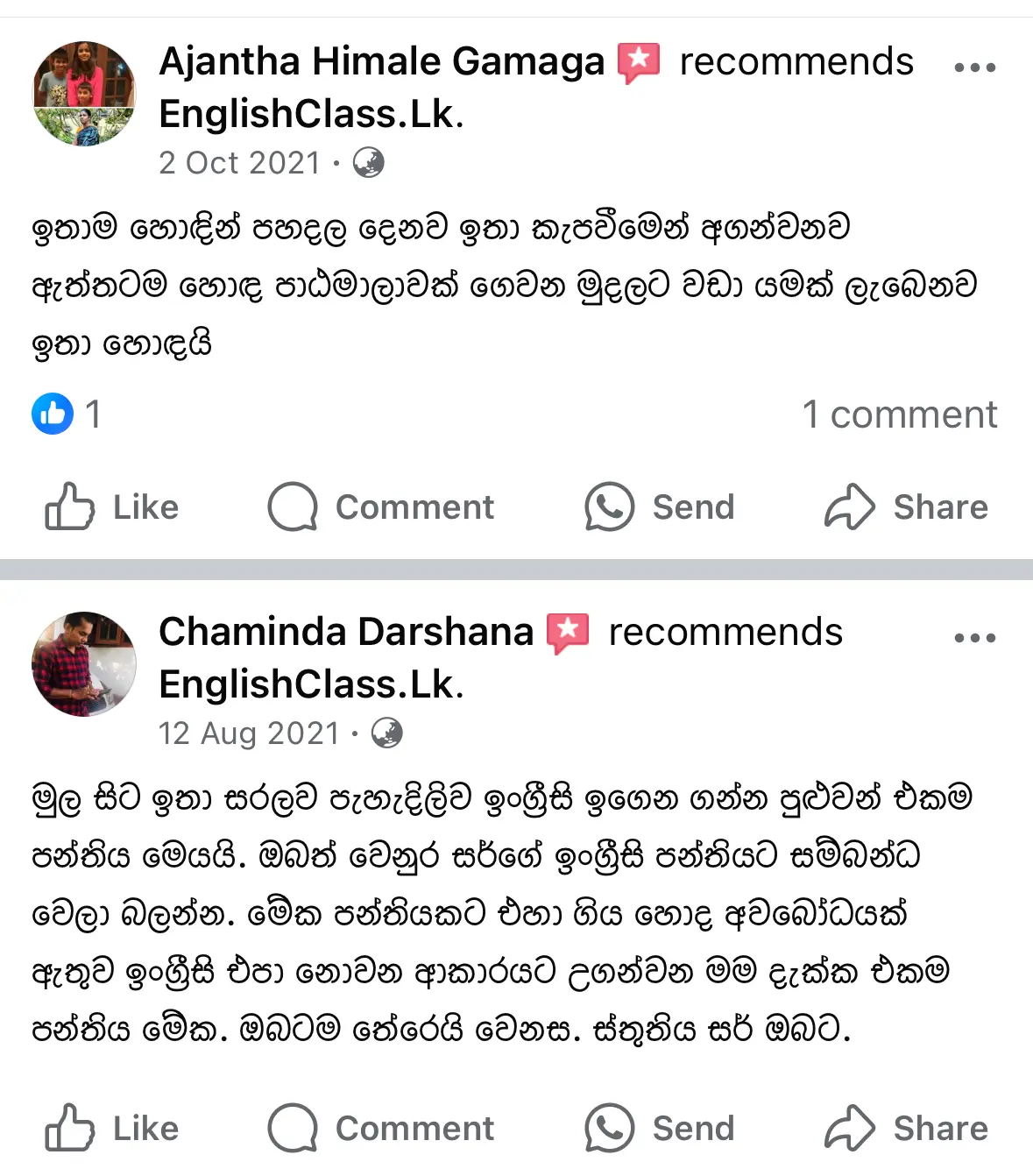Share Ajantha Himale Gamaga's recommendation
The image size is (1033, 1176).
[x=906, y=507]
